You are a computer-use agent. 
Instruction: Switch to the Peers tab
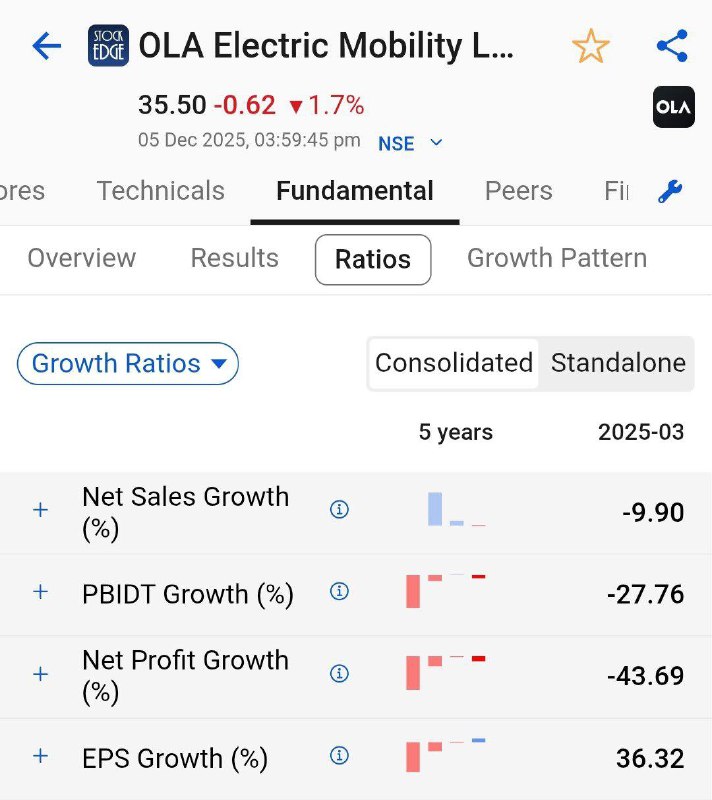[x=518, y=191]
